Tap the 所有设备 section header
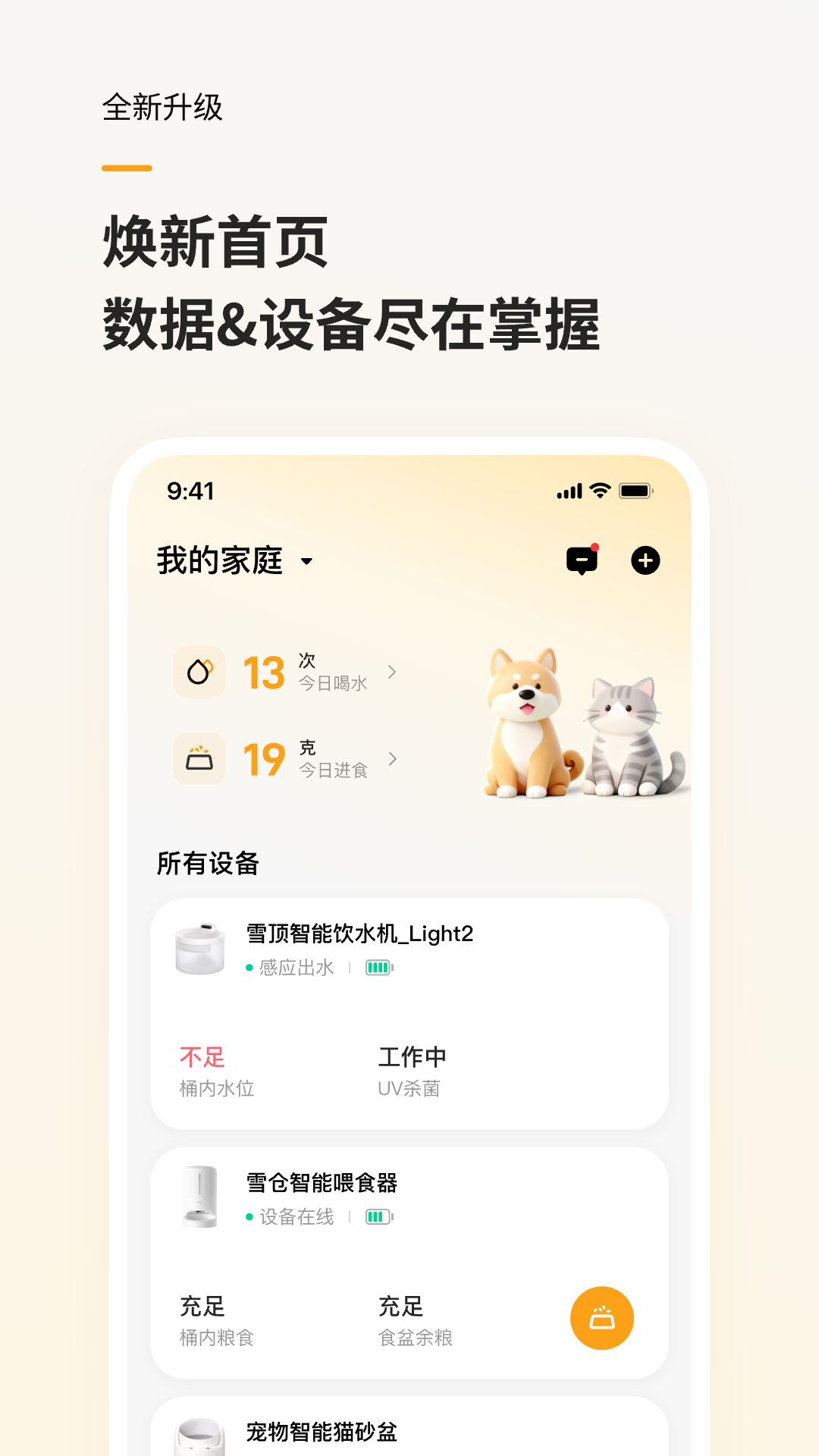The height and width of the screenshot is (1456, 819). click(x=206, y=863)
